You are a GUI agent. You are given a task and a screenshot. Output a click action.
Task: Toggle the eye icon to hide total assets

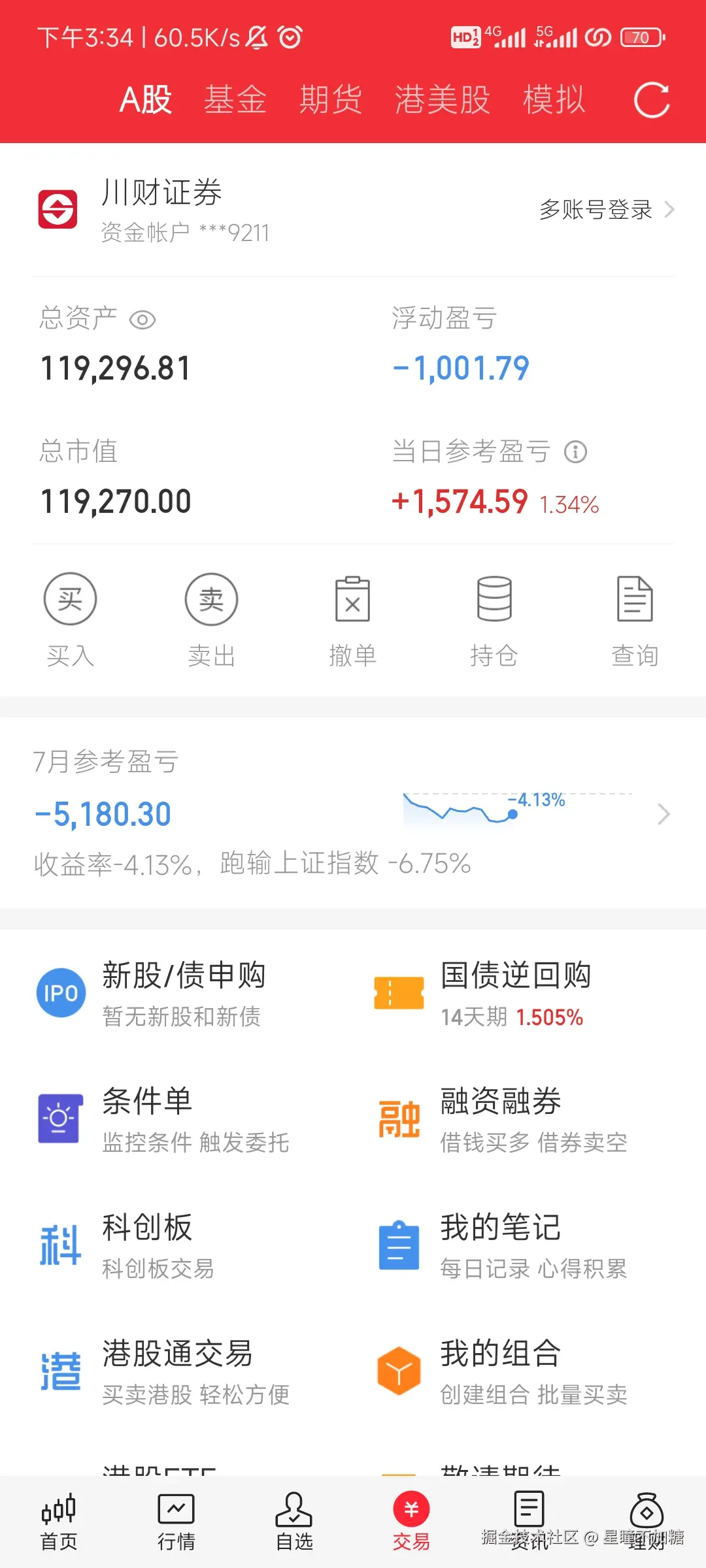pos(143,320)
